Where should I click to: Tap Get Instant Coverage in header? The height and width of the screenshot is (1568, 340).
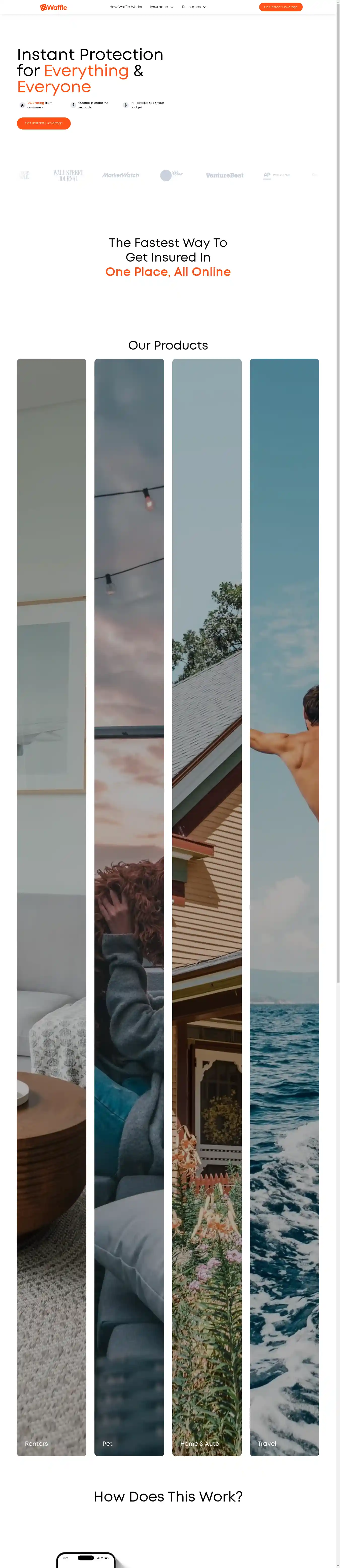280,7
